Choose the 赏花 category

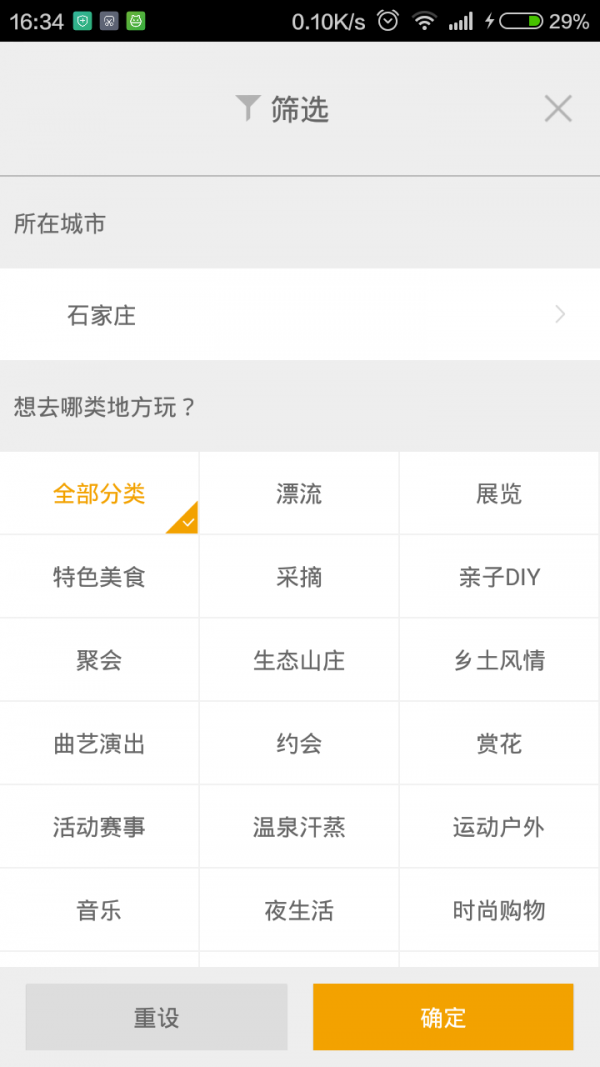coord(499,744)
